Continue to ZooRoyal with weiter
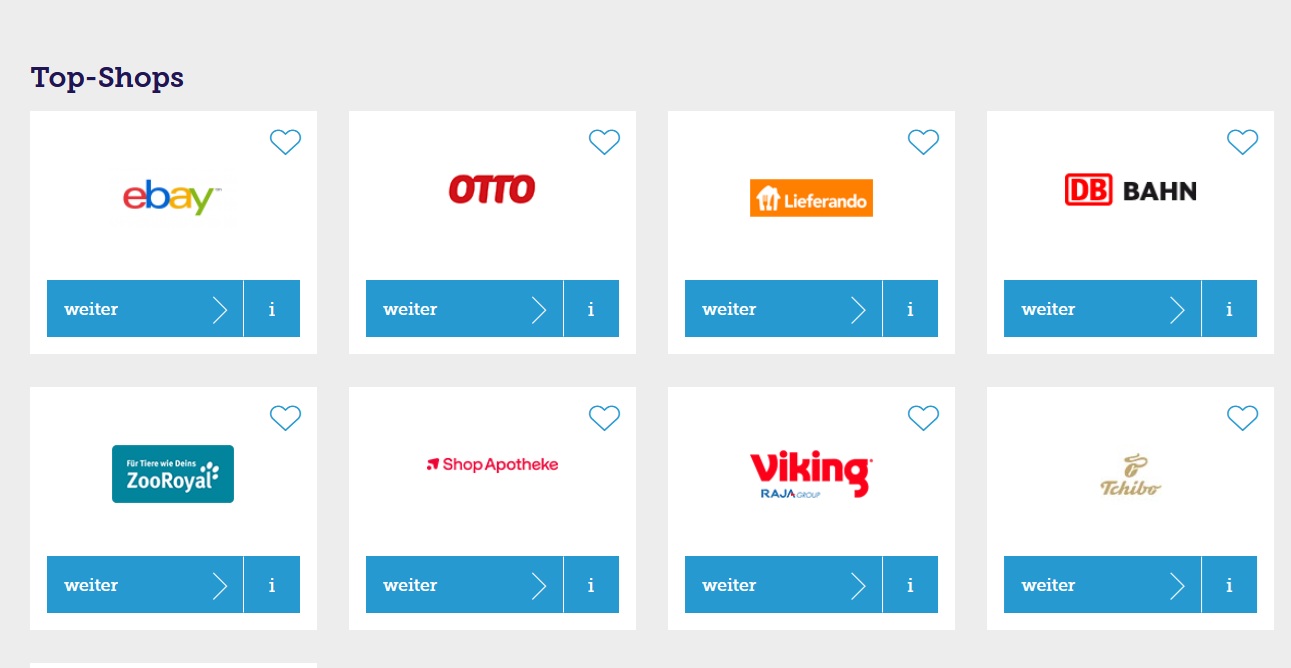The image size is (1291, 668). [145, 585]
